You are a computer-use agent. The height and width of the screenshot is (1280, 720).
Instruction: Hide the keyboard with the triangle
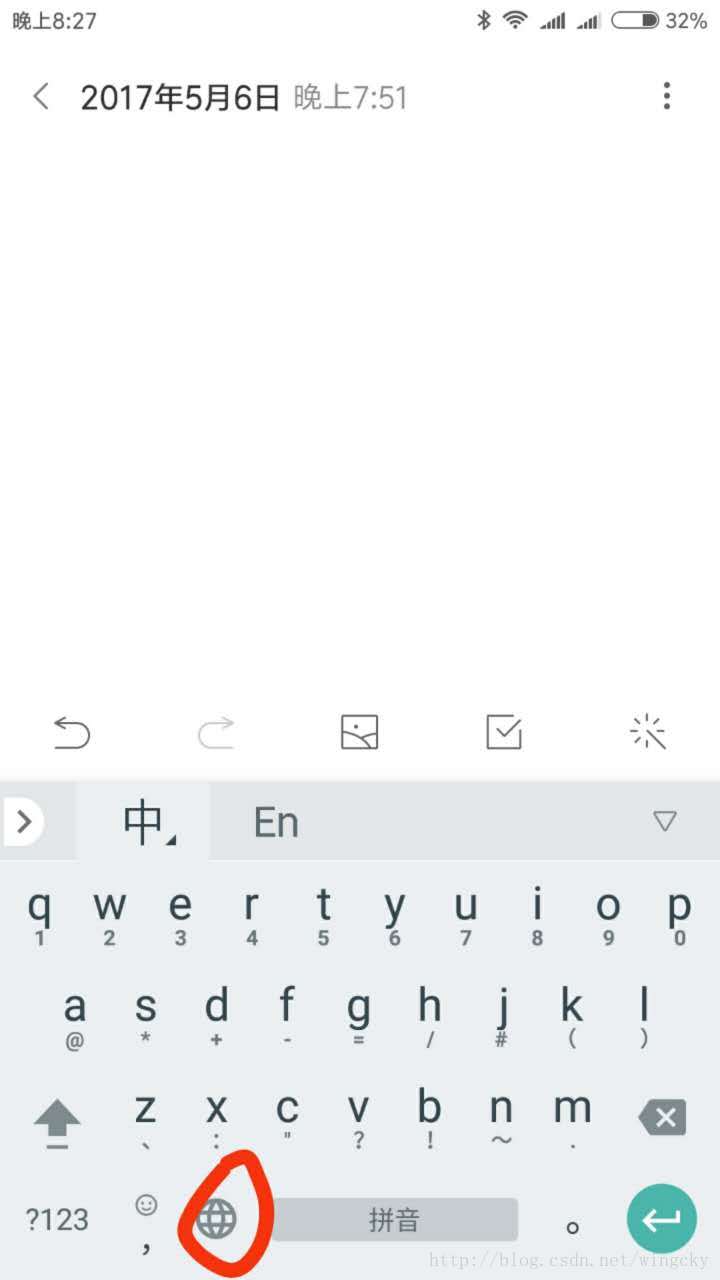[x=665, y=821]
